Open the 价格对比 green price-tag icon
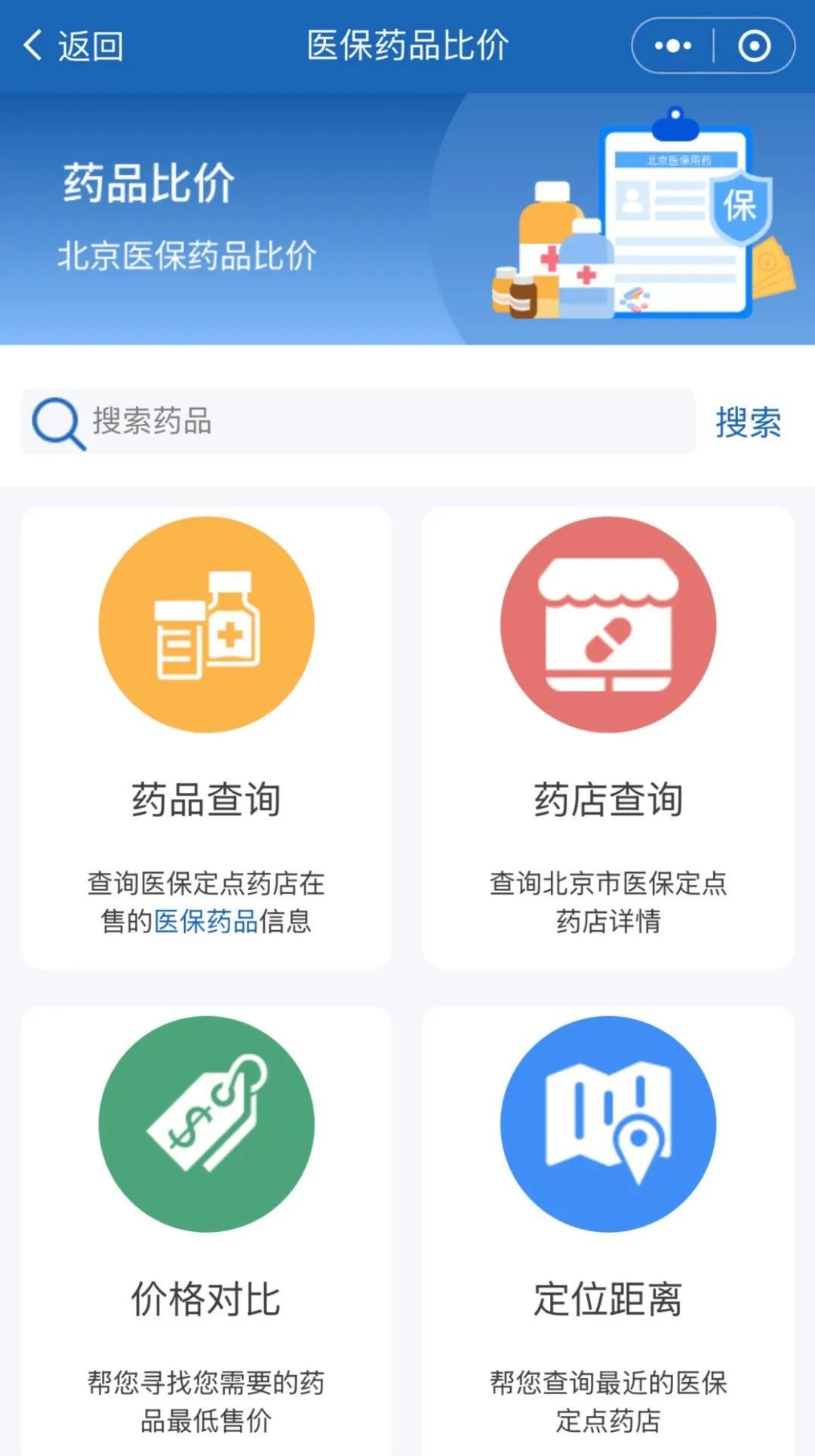The width and height of the screenshot is (815, 1456). pos(205,1124)
